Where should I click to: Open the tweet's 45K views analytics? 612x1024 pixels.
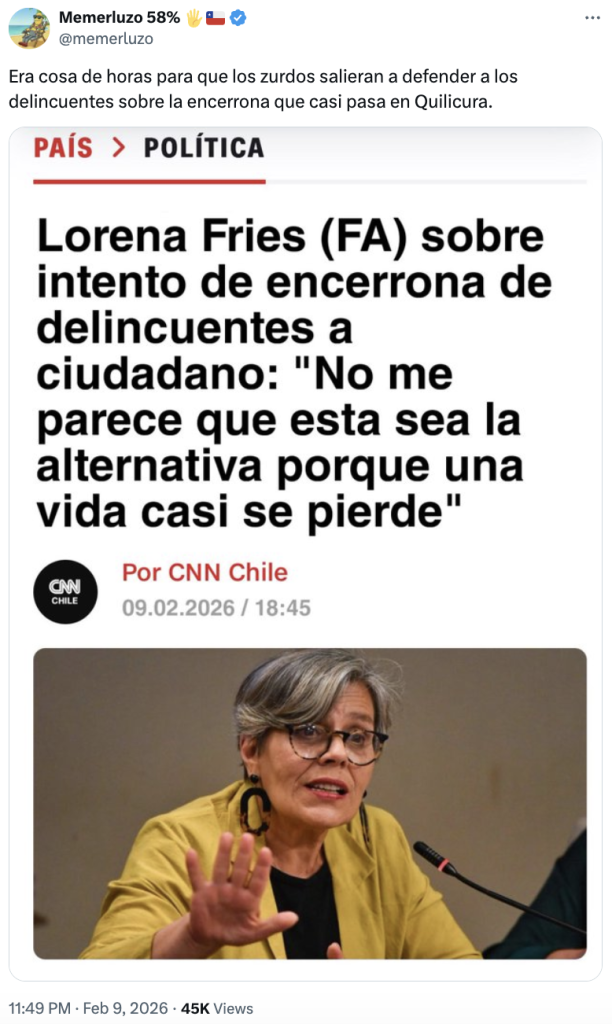[x=217, y=1008]
